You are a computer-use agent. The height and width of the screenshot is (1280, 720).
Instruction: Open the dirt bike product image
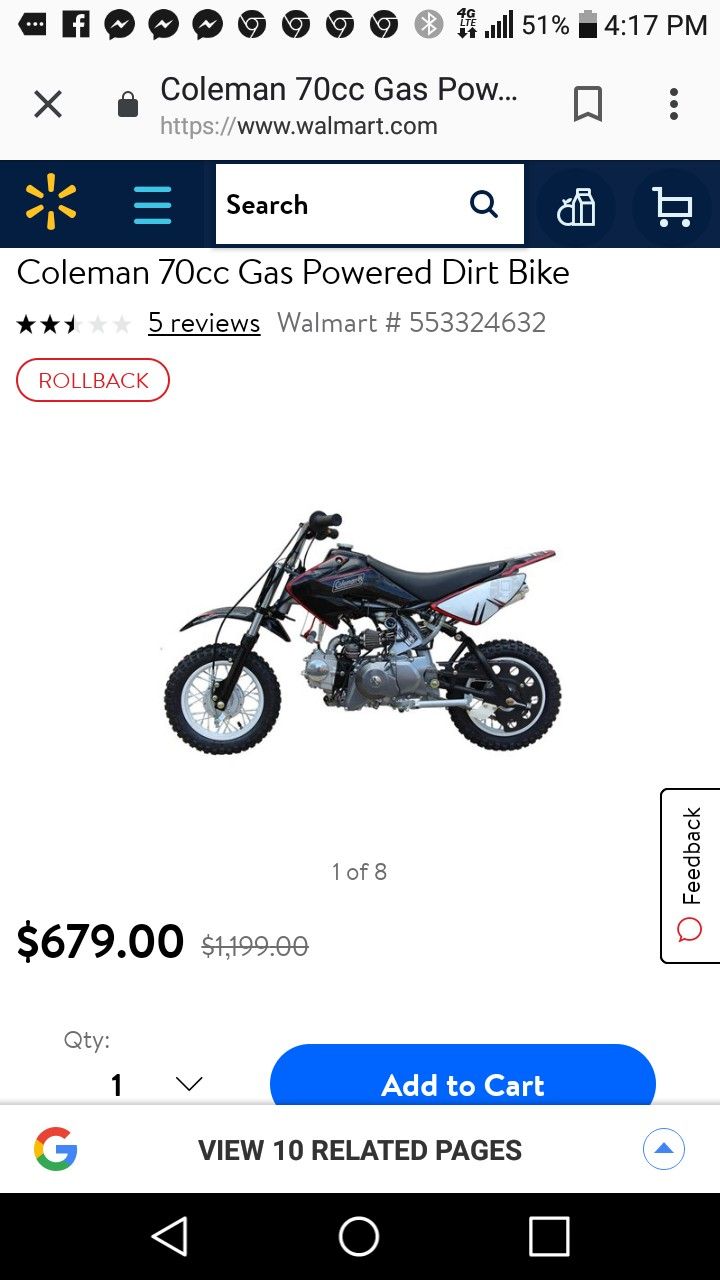[360, 632]
